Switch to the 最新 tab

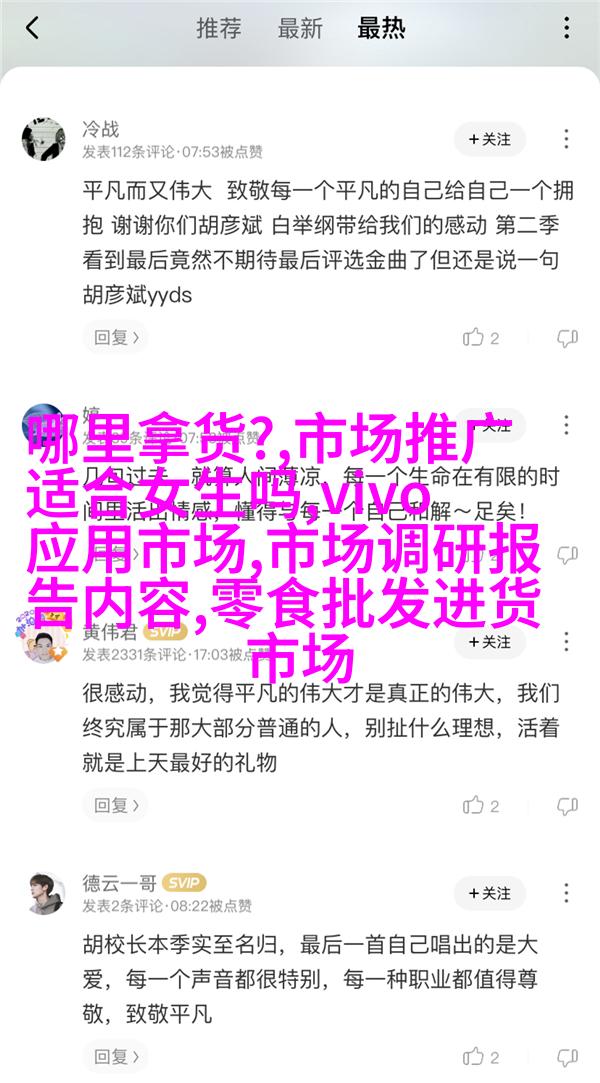coord(298,27)
